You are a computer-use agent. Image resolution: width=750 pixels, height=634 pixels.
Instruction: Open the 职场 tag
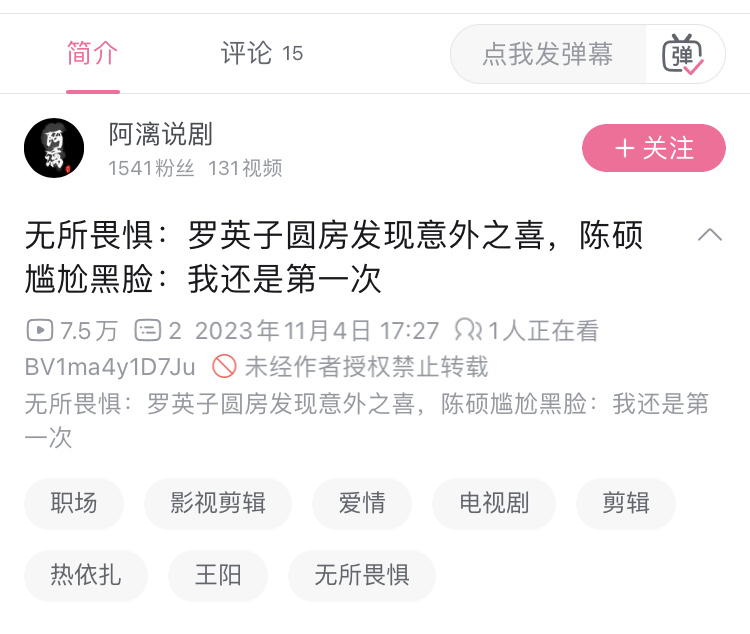(74, 503)
